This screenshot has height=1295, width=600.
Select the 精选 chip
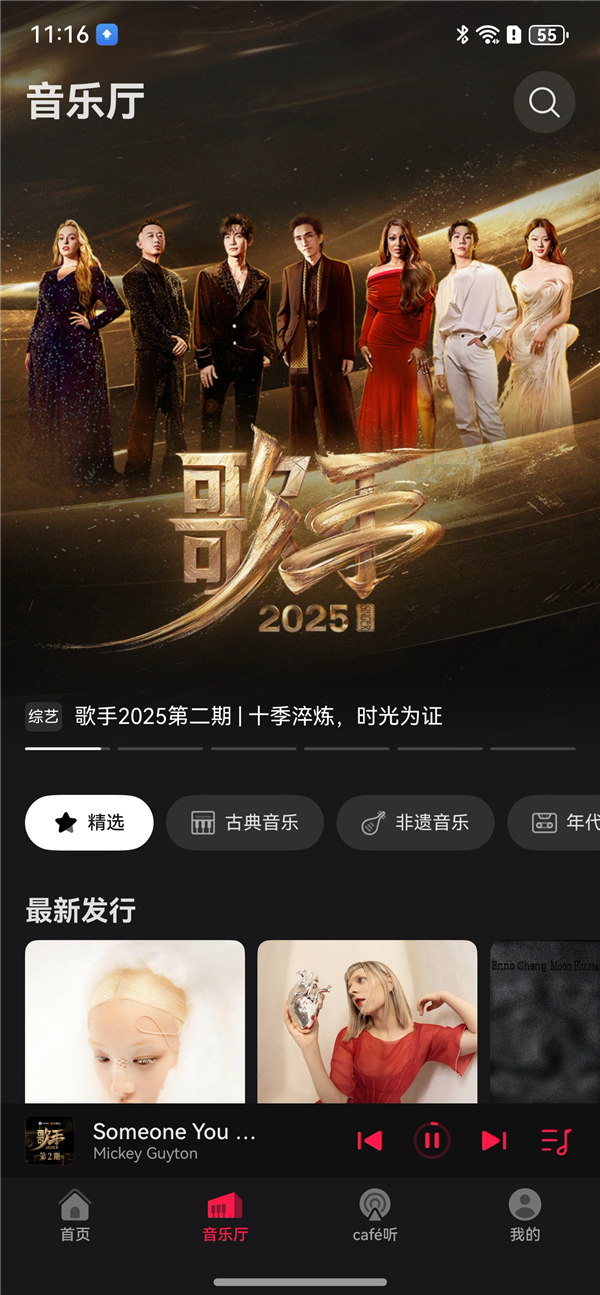pos(89,822)
